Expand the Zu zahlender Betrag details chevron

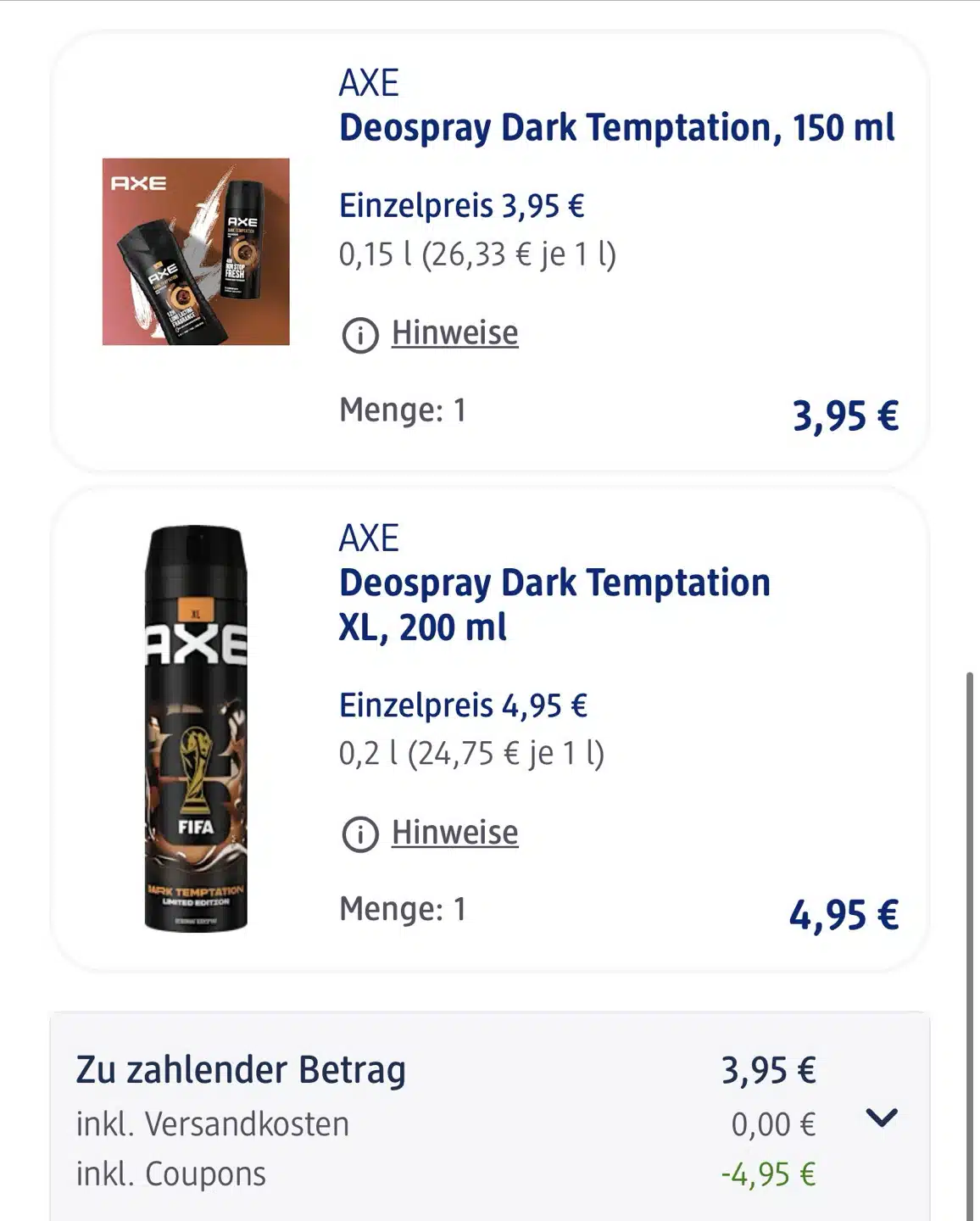[x=881, y=1118]
